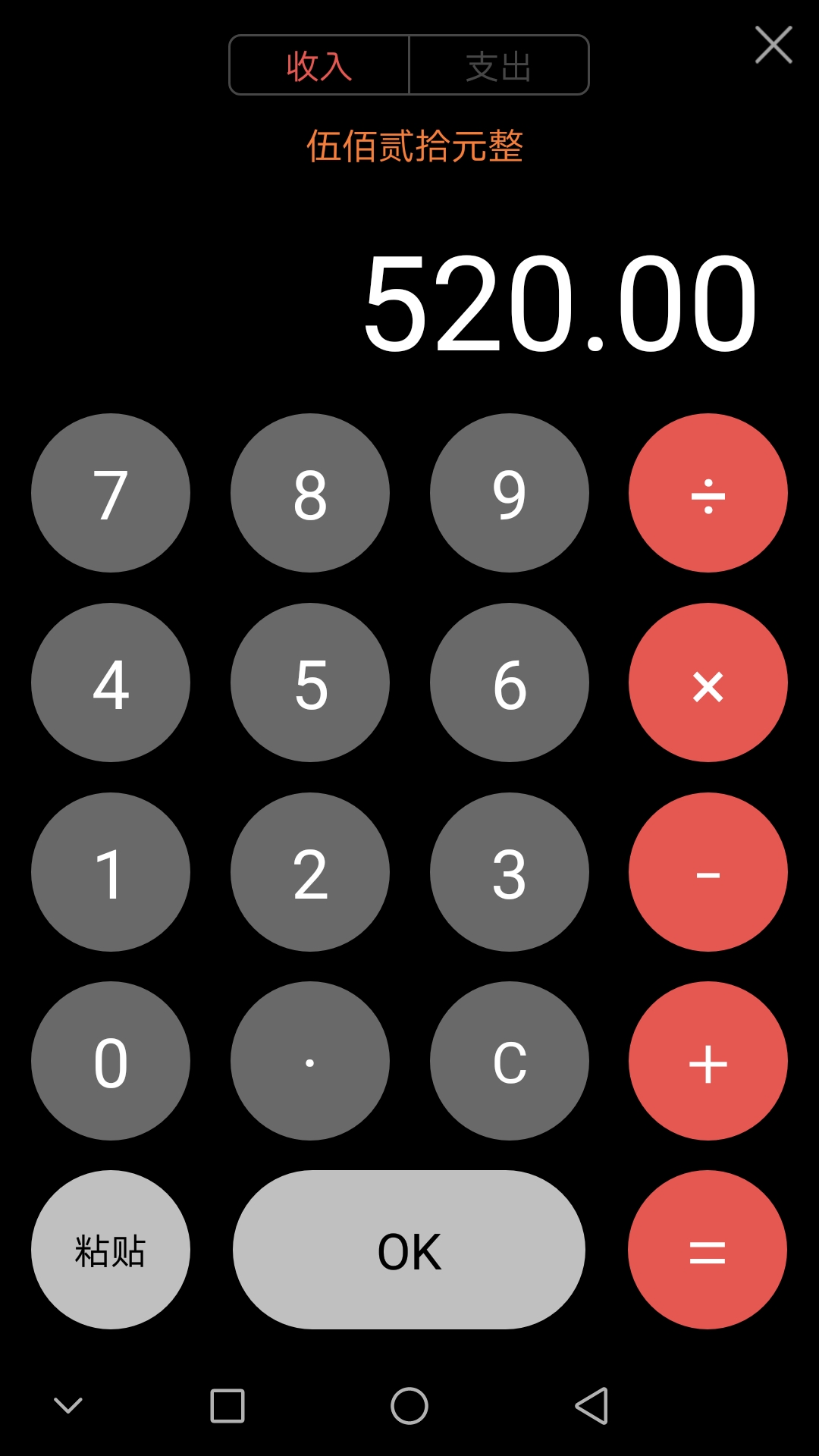Switch to the 支出 tab
819x1456 pixels.
[498, 65]
